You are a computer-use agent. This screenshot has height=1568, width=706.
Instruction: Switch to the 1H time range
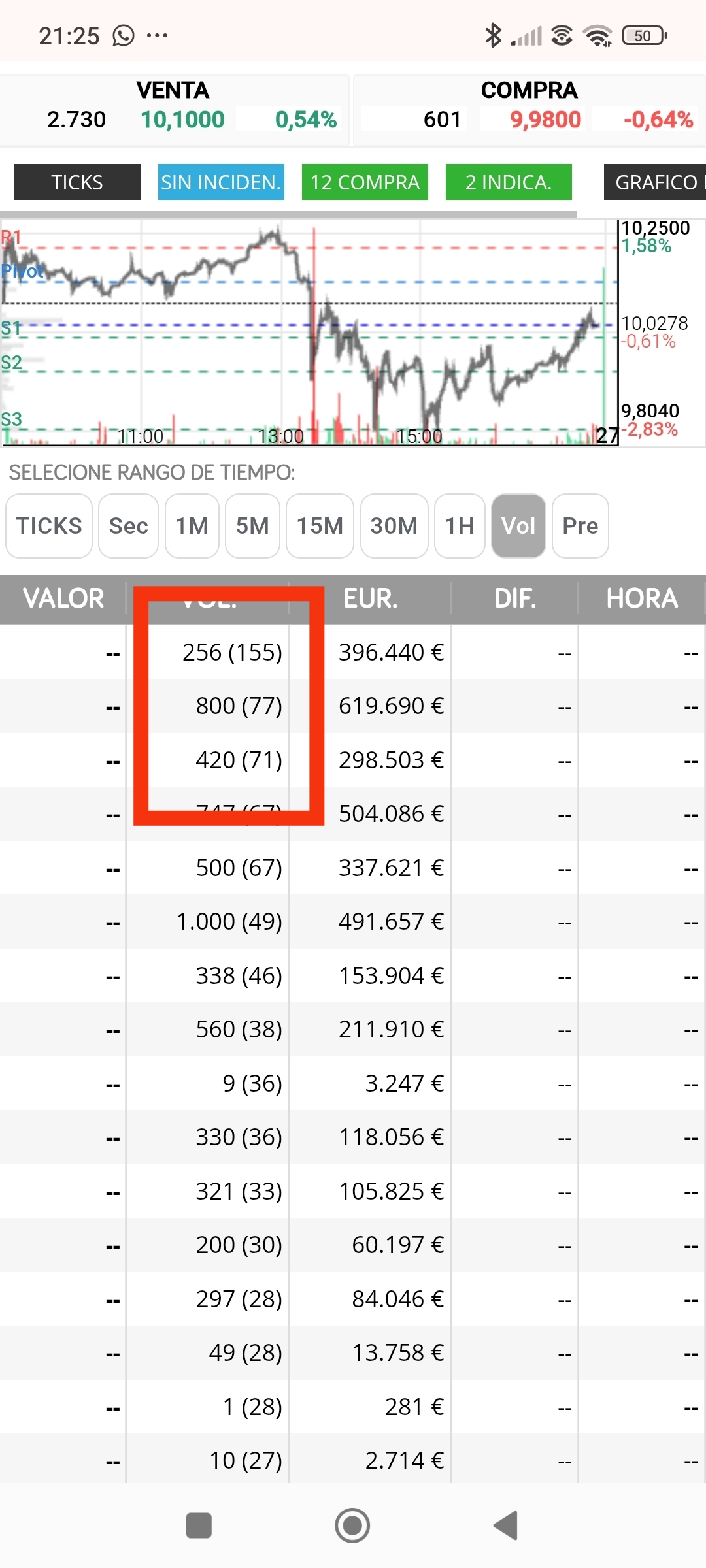[x=460, y=526]
